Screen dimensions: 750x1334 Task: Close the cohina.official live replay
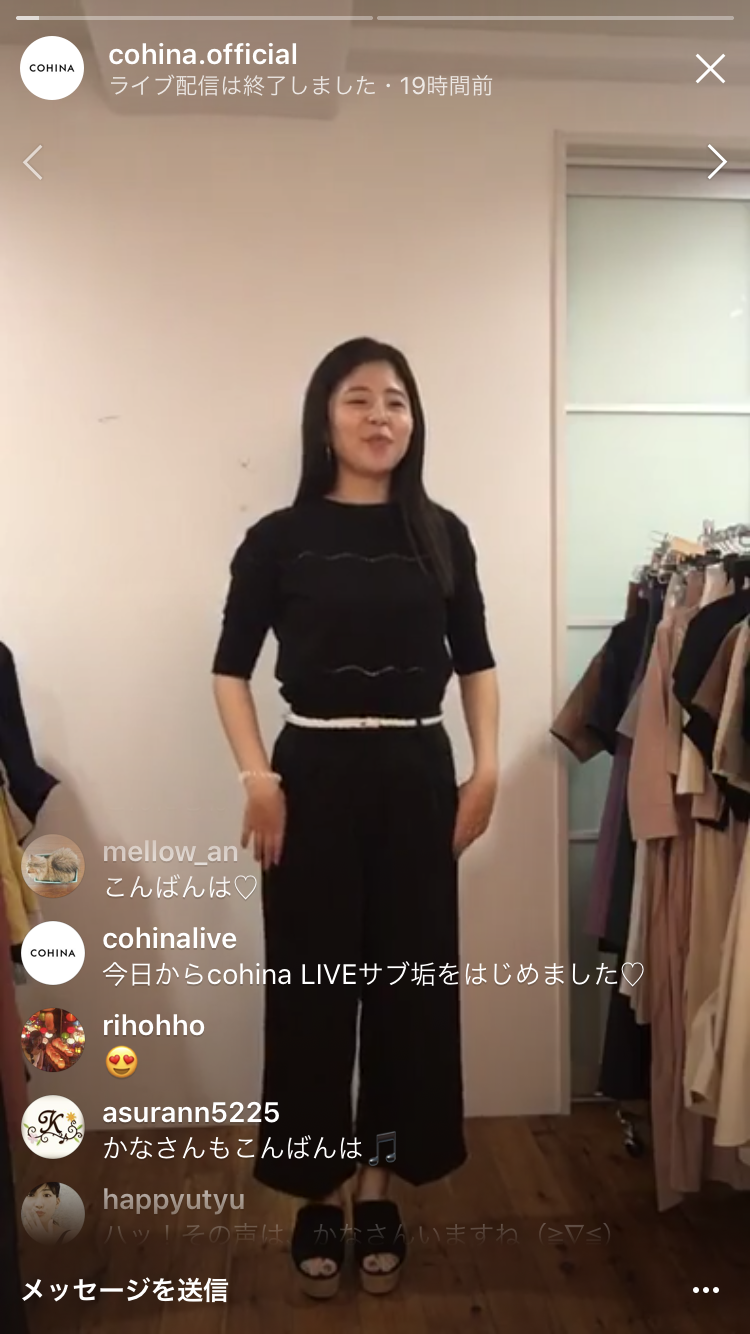710,69
